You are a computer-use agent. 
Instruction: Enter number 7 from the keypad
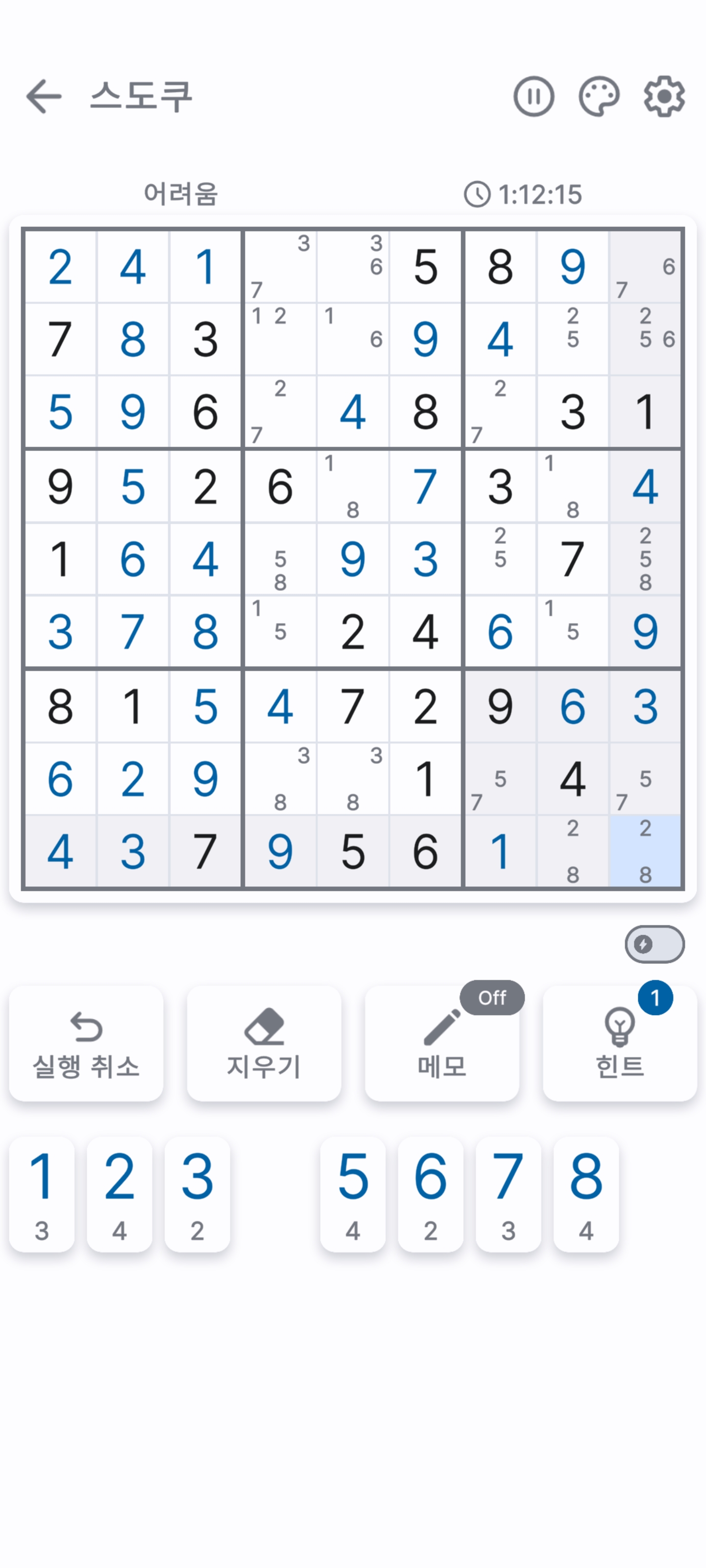click(508, 1194)
